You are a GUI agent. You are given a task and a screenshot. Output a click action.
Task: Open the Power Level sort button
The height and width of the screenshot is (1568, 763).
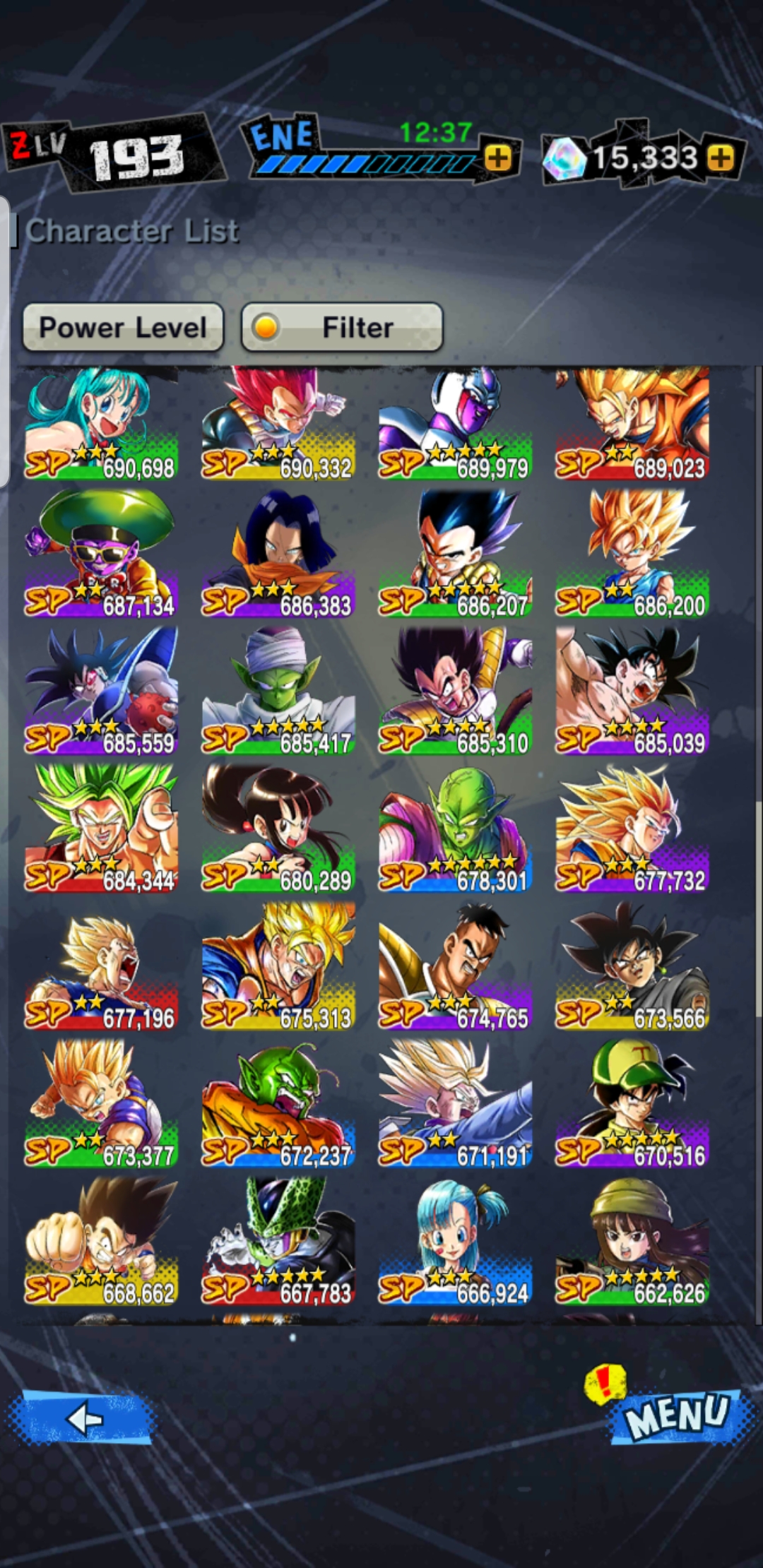(123, 327)
